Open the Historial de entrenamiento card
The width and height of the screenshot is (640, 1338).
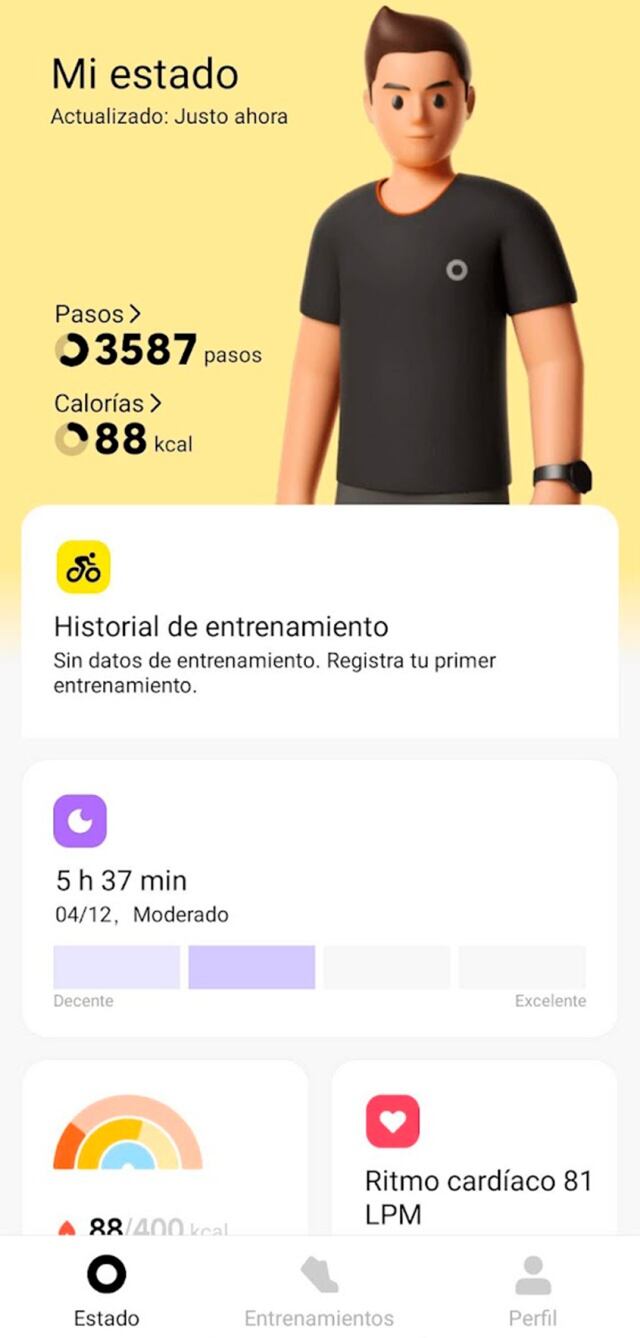click(x=319, y=621)
